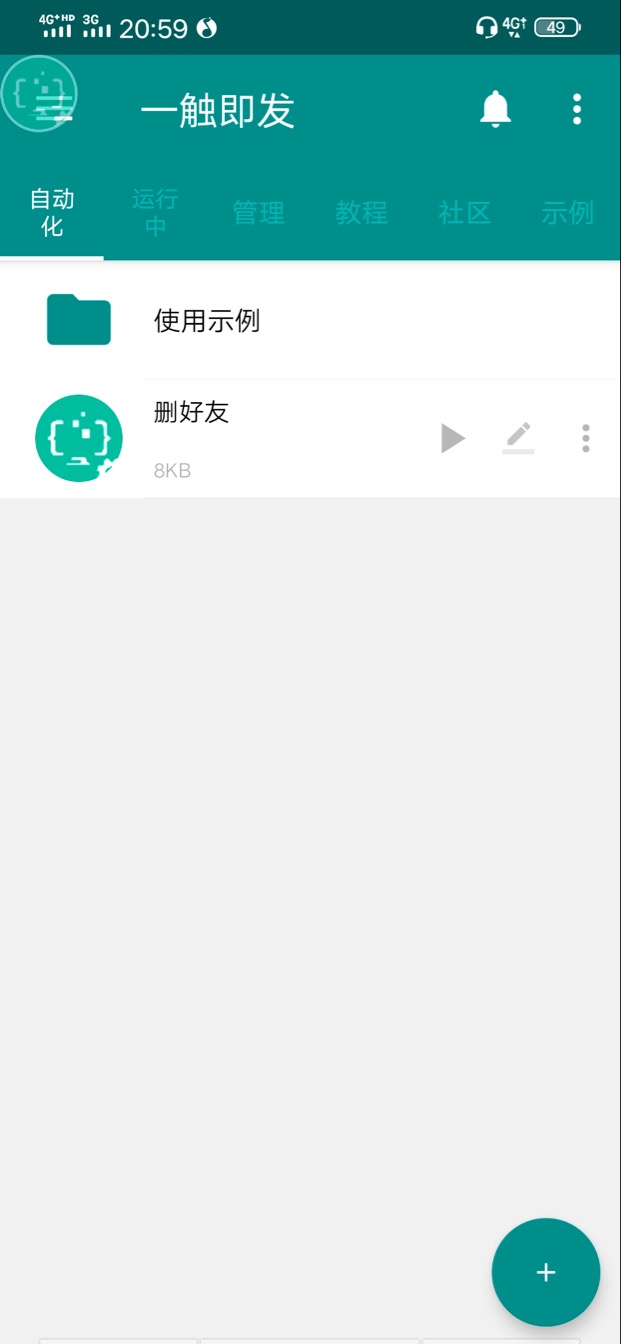Switch to the 管理 tab

259,212
